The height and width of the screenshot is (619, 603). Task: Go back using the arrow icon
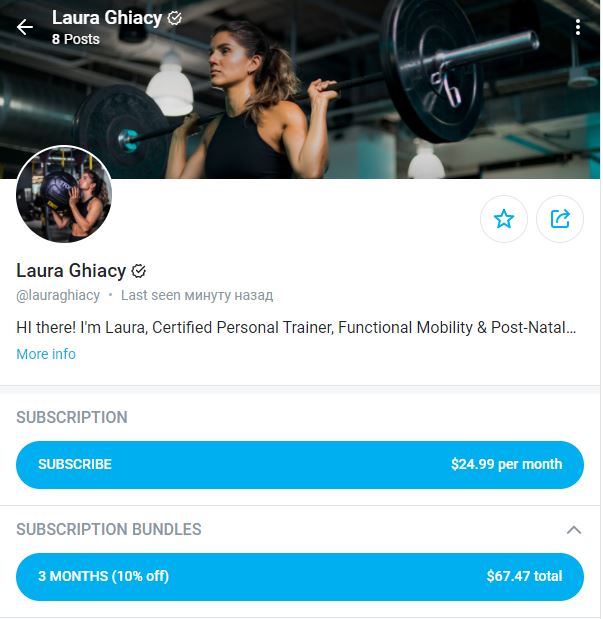25,28
